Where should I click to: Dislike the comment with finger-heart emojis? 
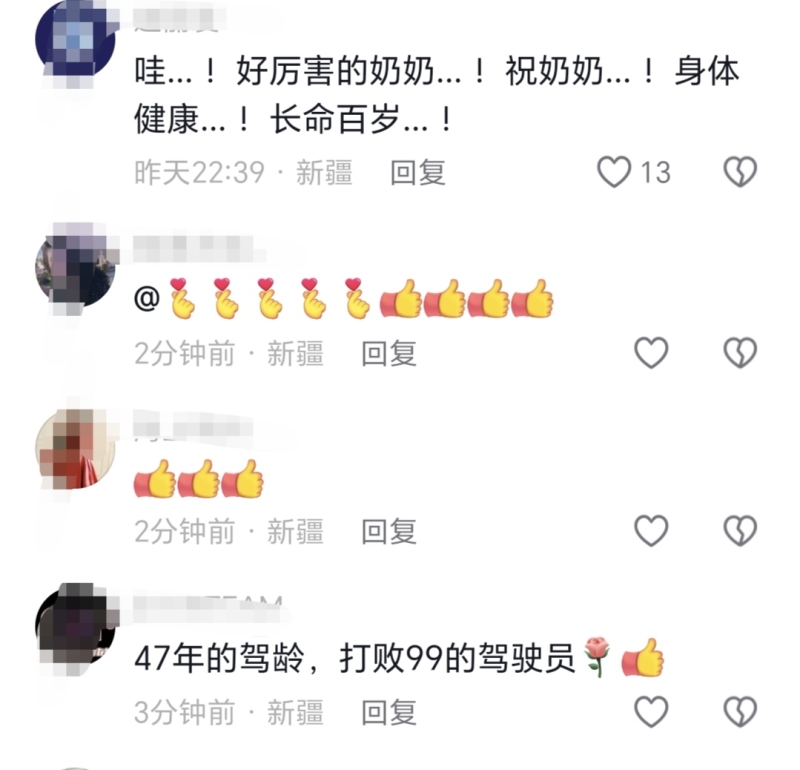point(740,352)
